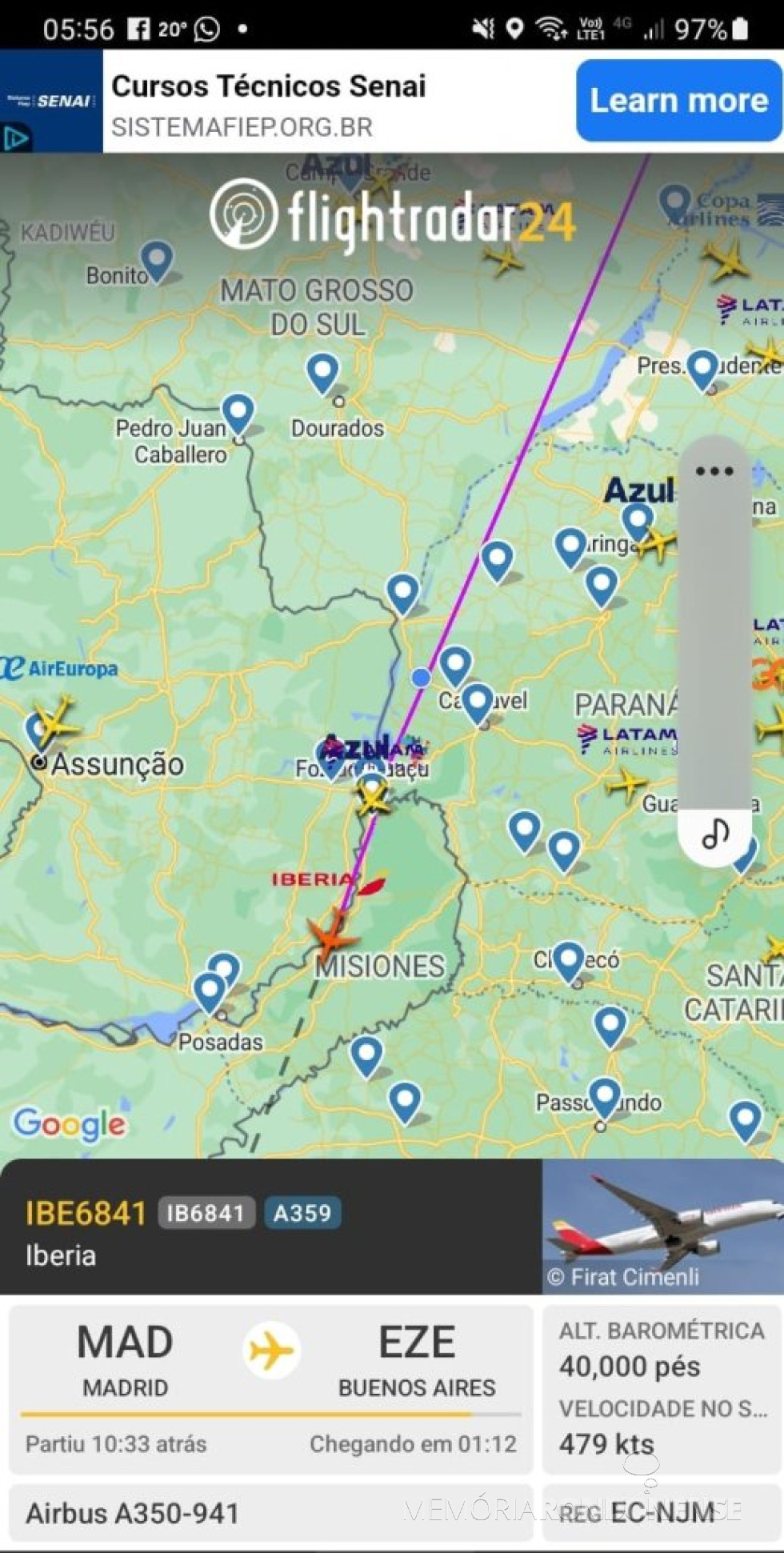Select the A359 aircraft type chip
This screenshot has height=1553, width=784.
pos(302,1213)
